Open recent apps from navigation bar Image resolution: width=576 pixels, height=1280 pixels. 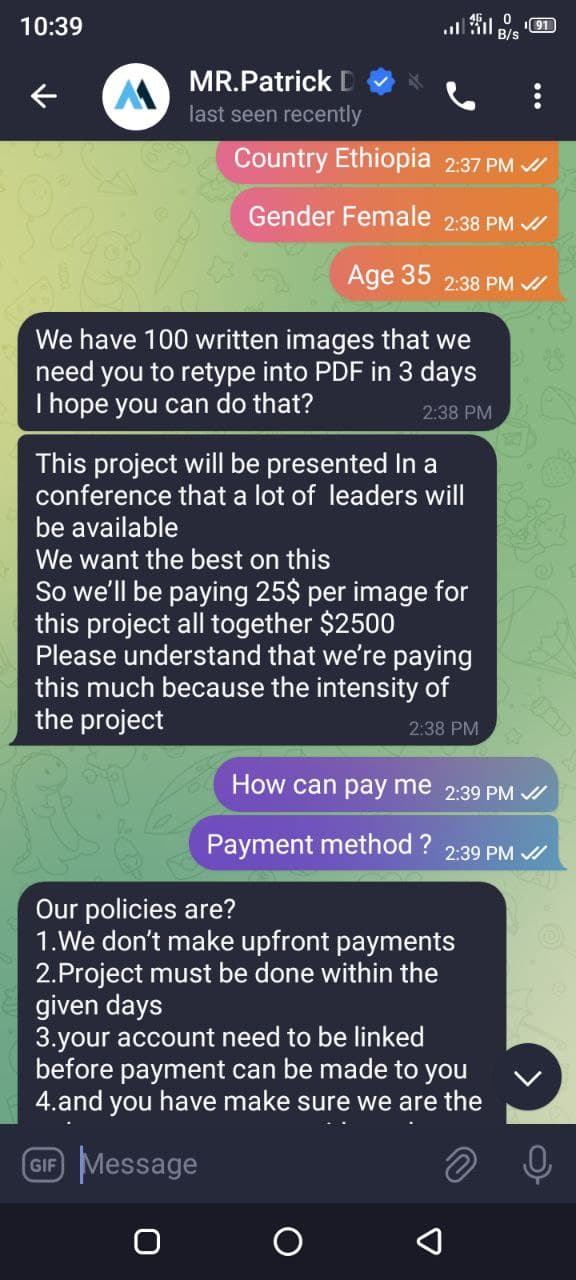[147, 1242]
